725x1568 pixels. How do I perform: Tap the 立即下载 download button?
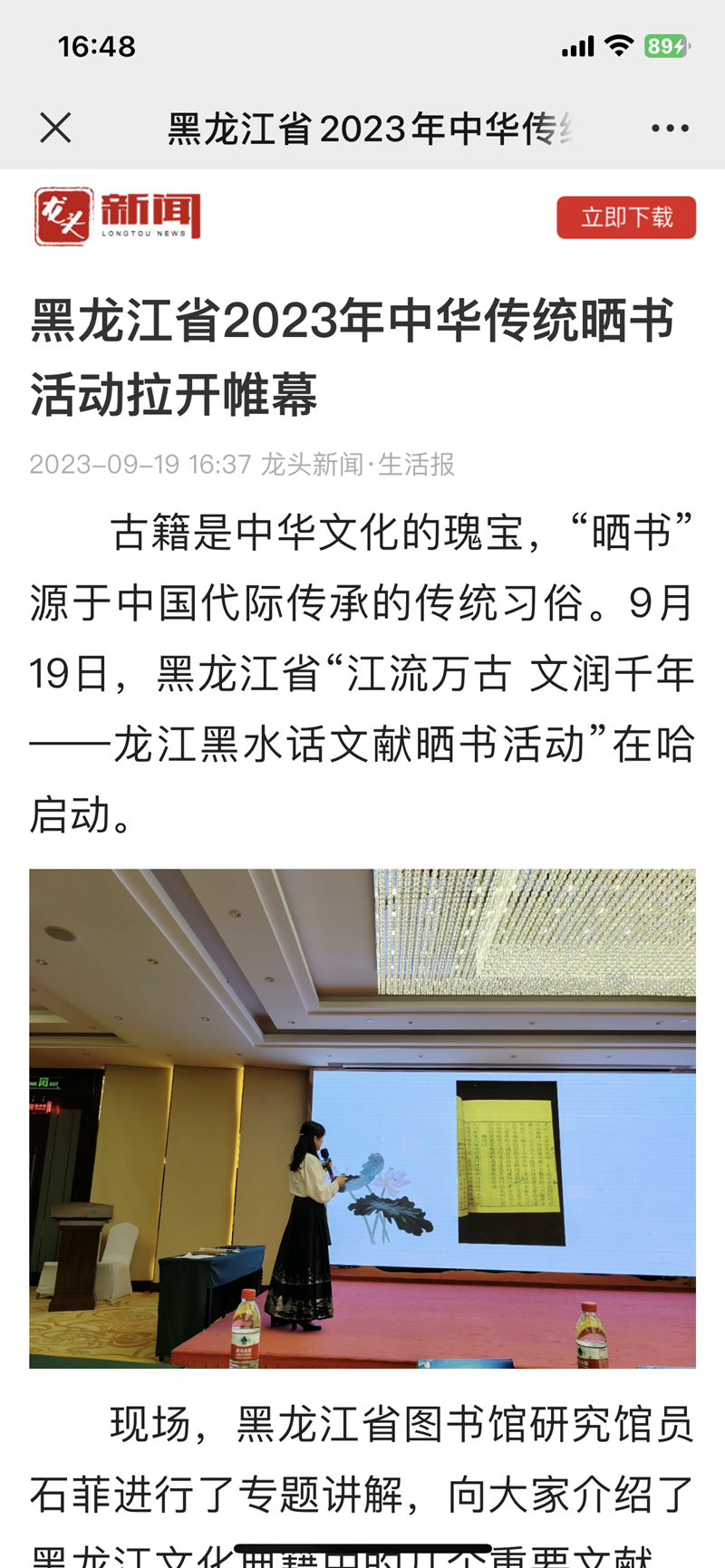(x=626, y=217)
